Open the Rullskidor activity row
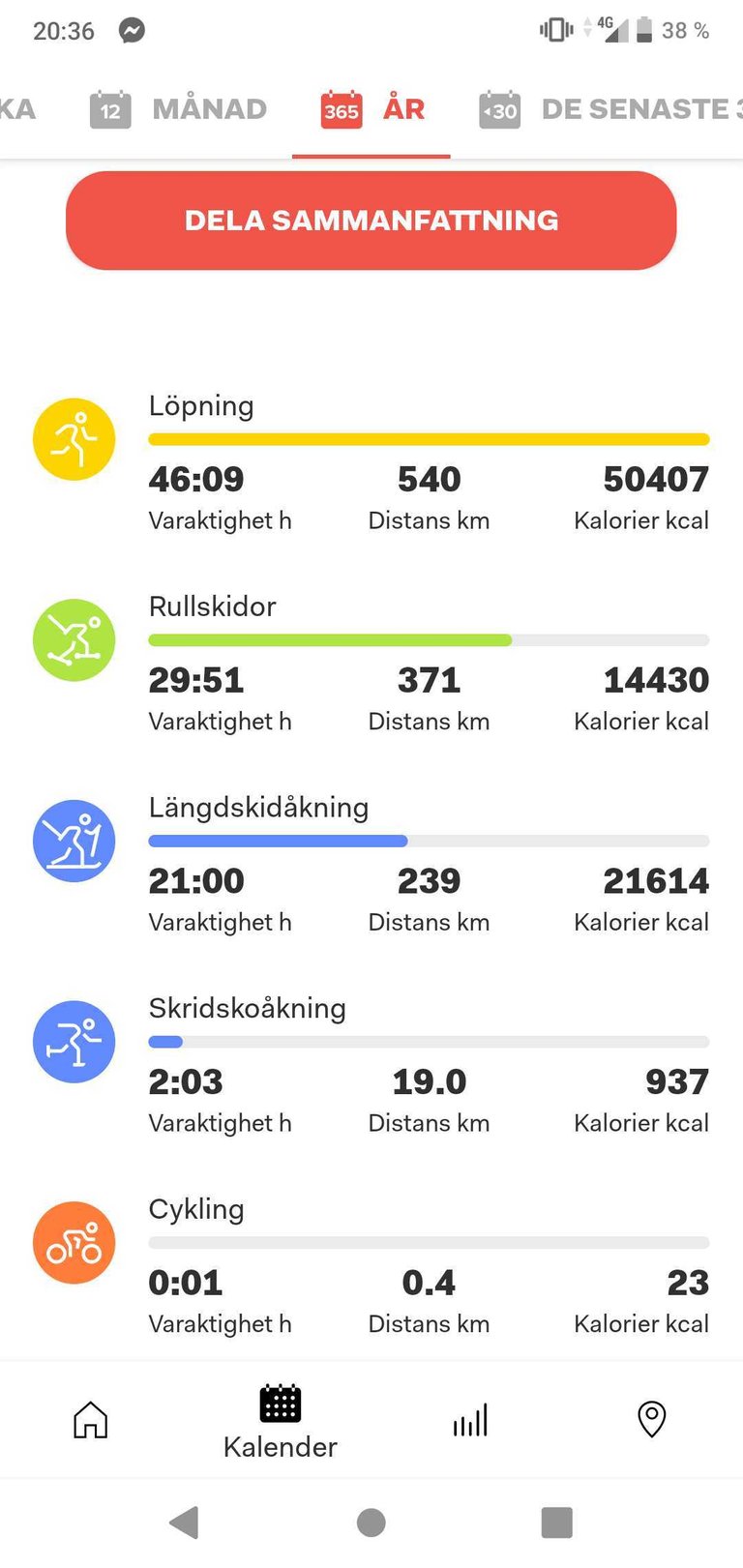Image resolution: width=743 pixels, height=1568 pixels. point(371,665)
